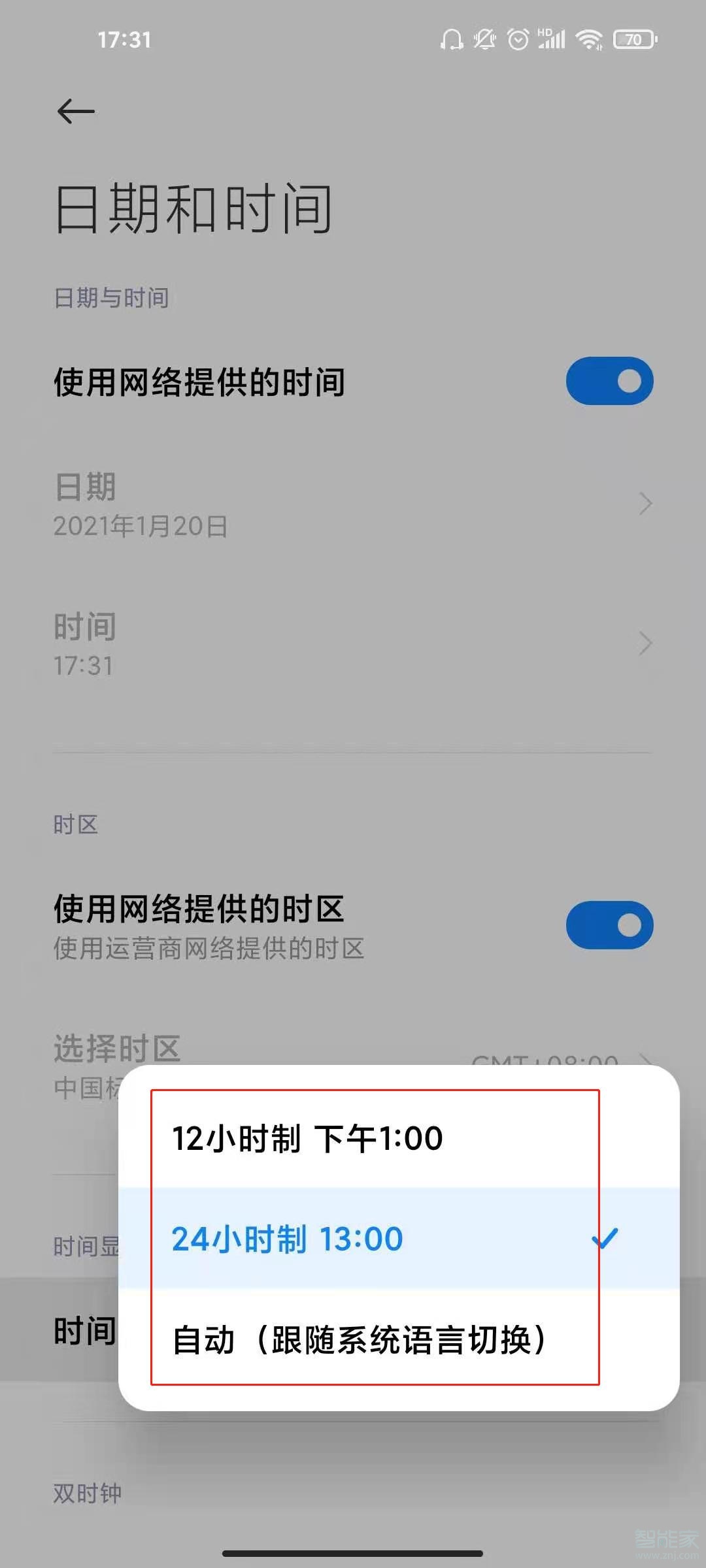Disable 使用网络提供的时间 switch
This screenshot has width=706, height=1568.
(609, 380)
